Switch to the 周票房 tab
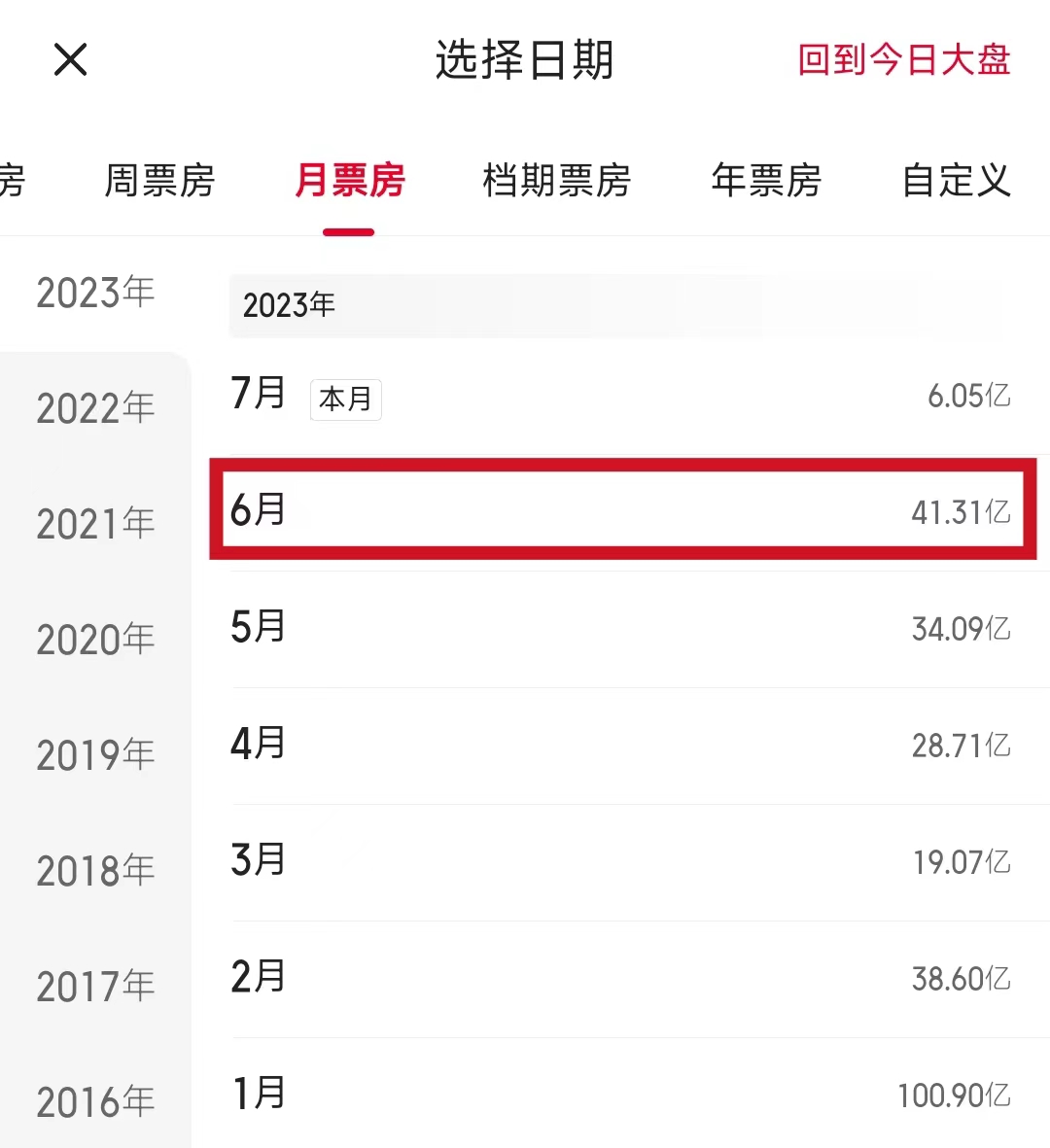Viewport: 1050px width, 1148px height. click(159, 181)
